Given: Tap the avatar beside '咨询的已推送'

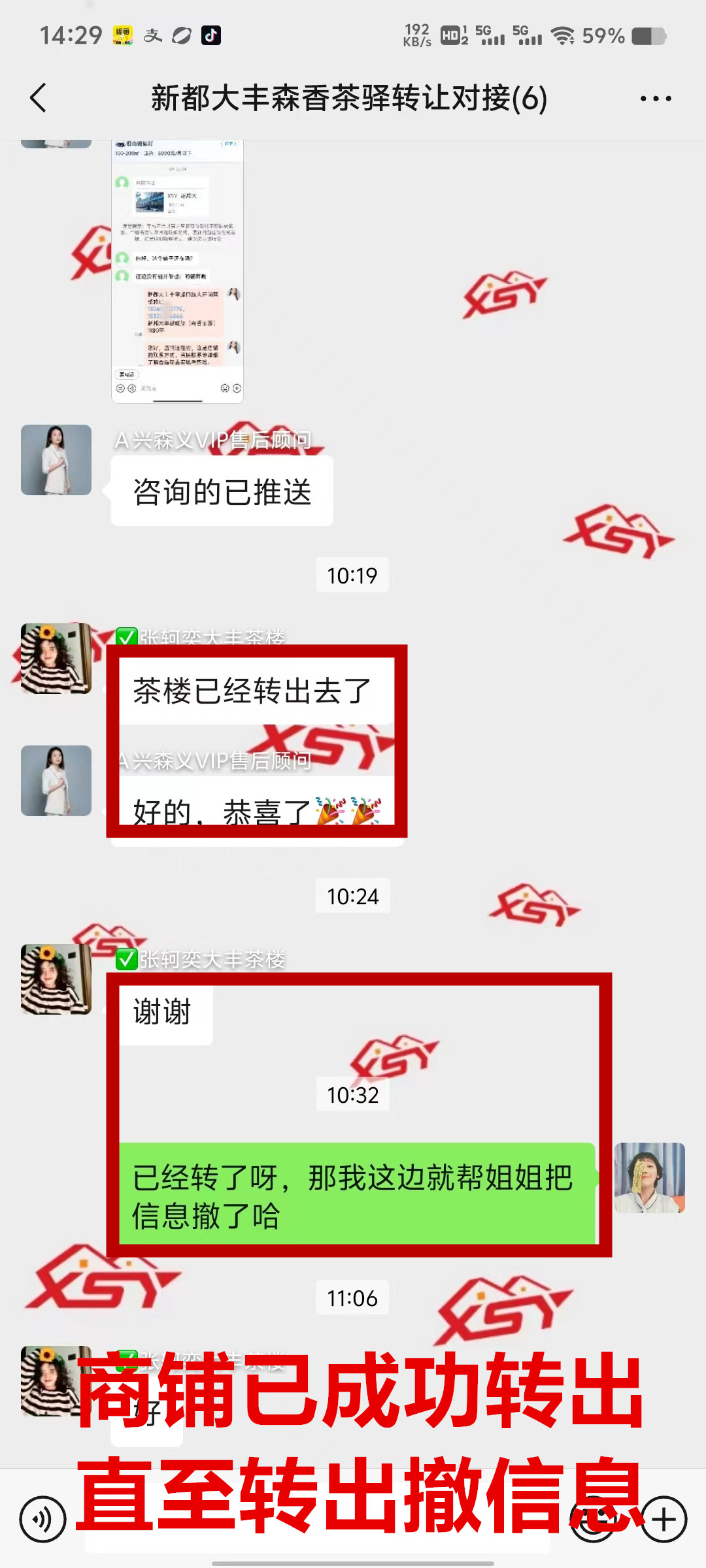Looking at the screenshot, I should (56, 460).
